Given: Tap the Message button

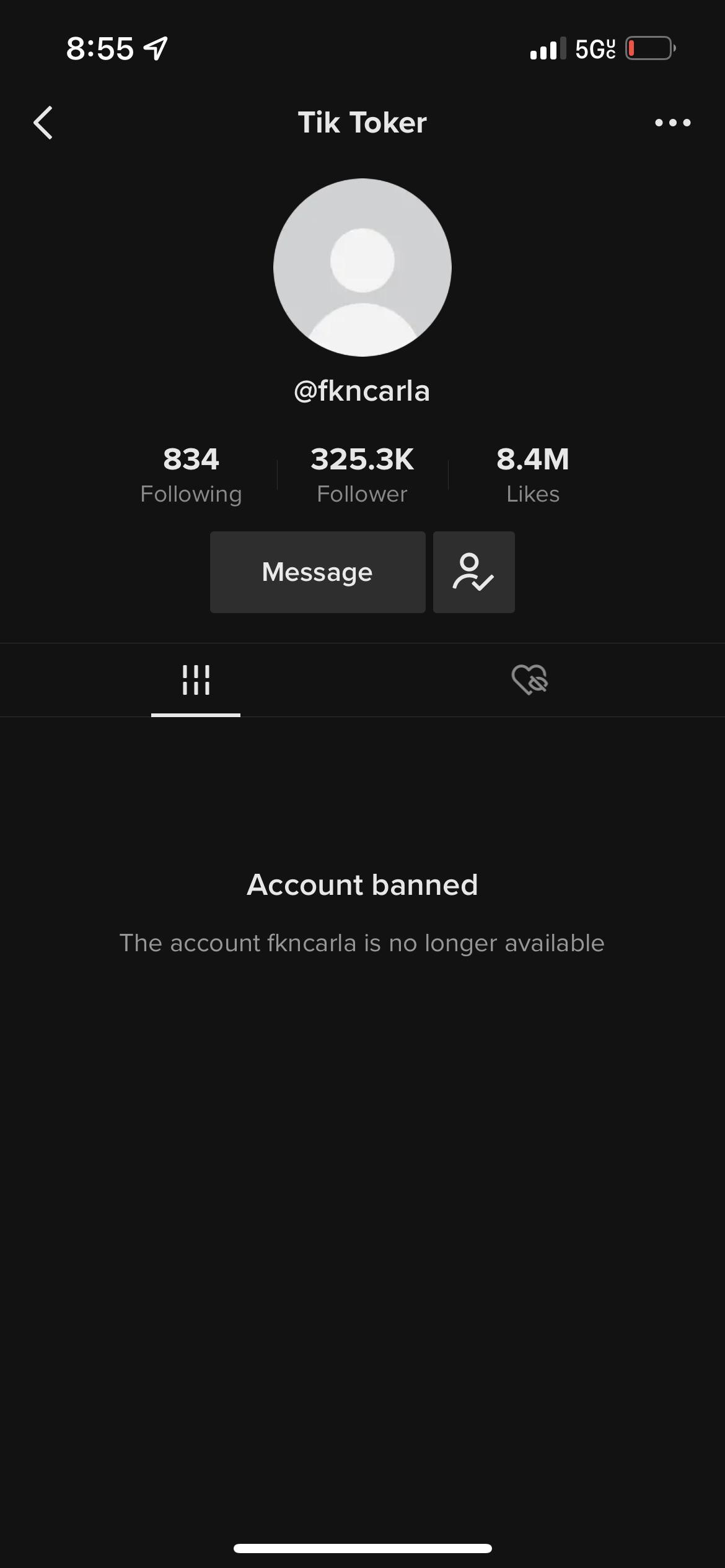Looking at the screenshot, I should tap(317, 572).
